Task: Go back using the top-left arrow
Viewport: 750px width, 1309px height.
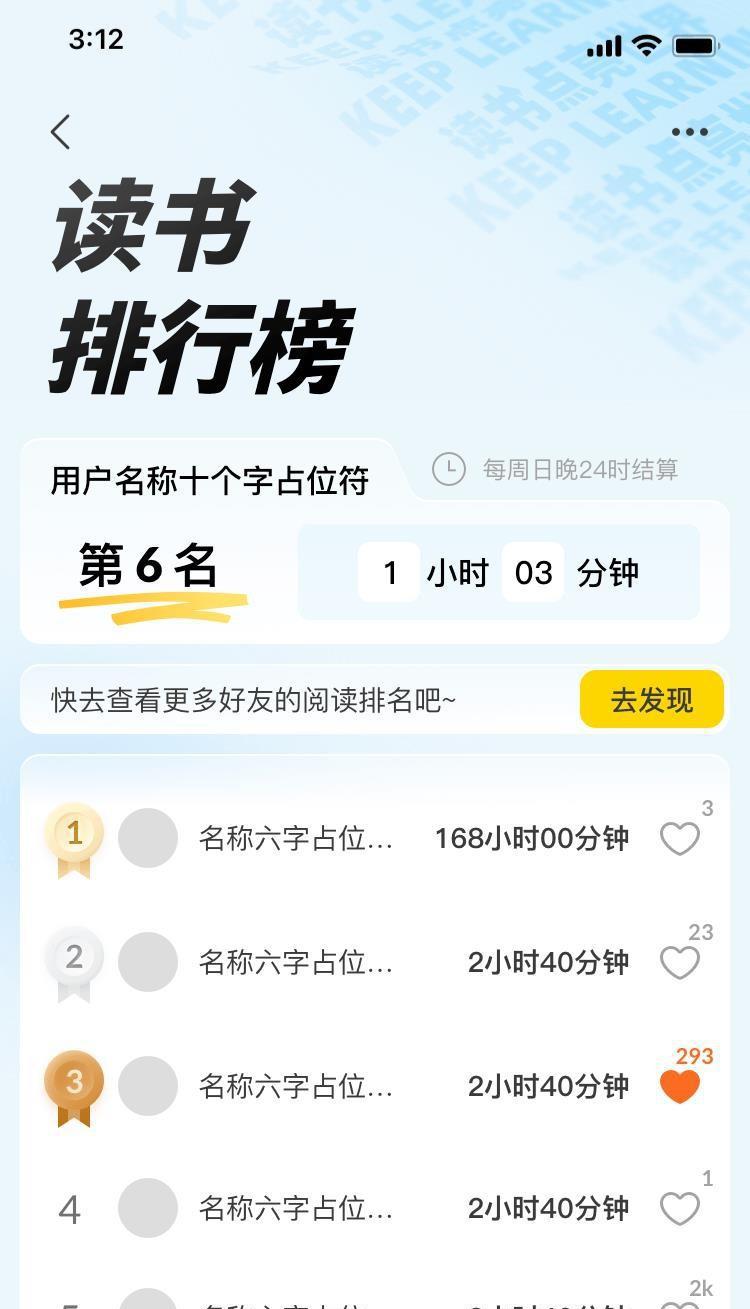Action: (61, 132)
